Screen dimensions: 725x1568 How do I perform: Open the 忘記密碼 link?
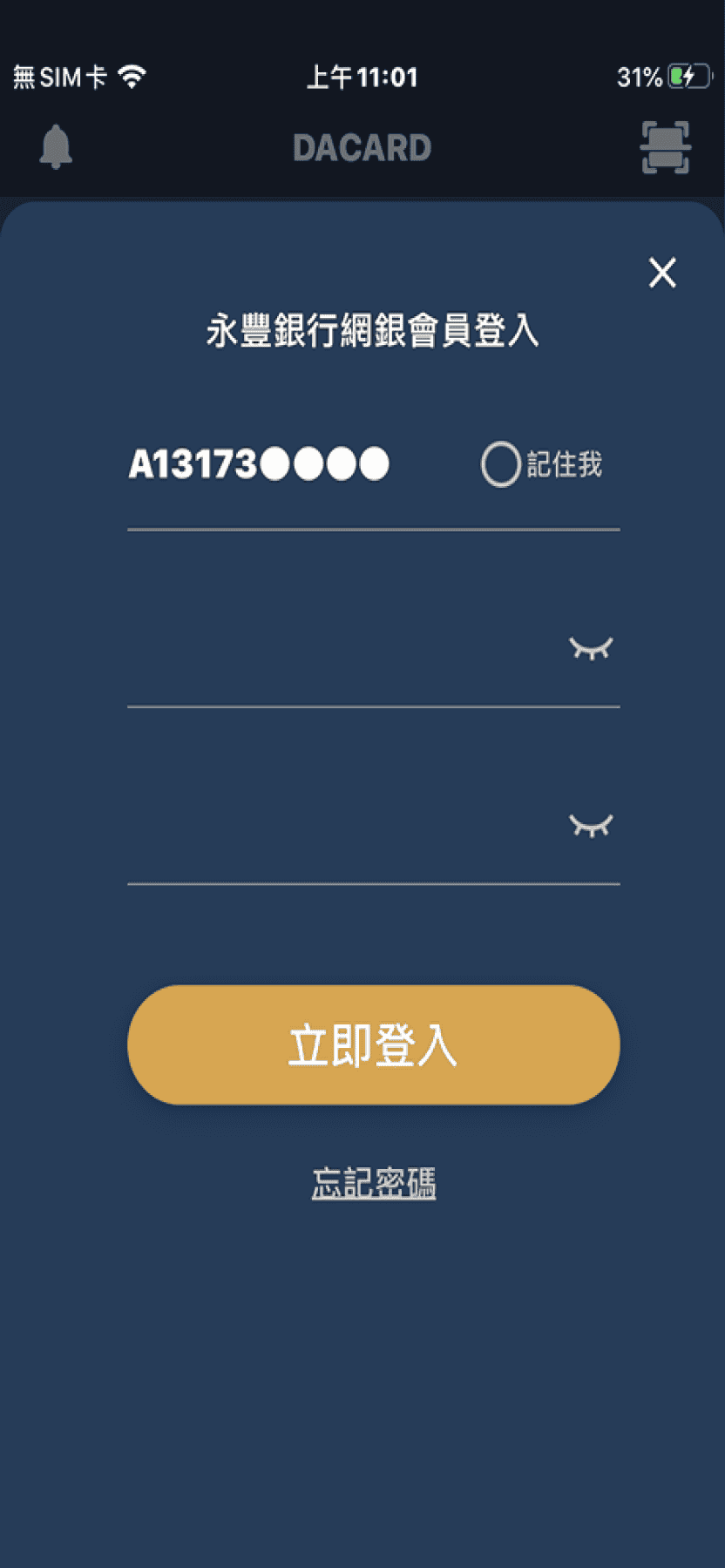[x=374, y=1183]
